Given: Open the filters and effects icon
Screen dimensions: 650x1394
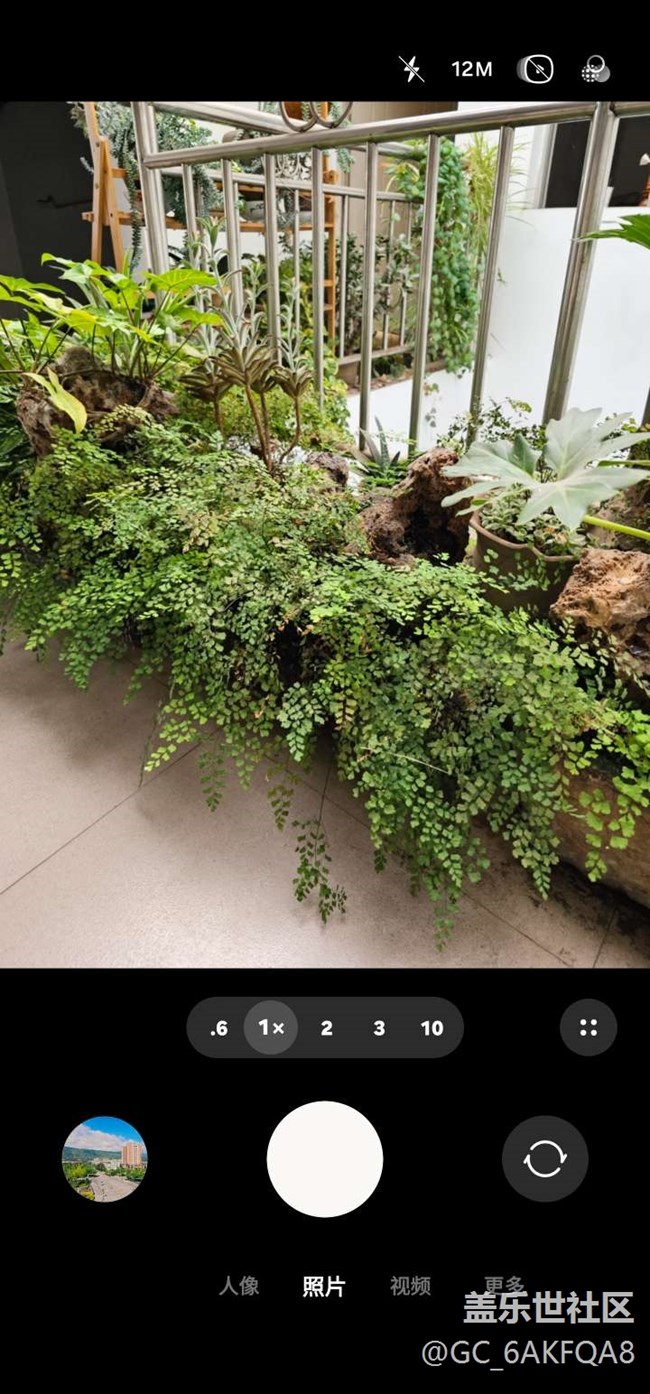Looking at the screenshot, I should pos(595,69).
